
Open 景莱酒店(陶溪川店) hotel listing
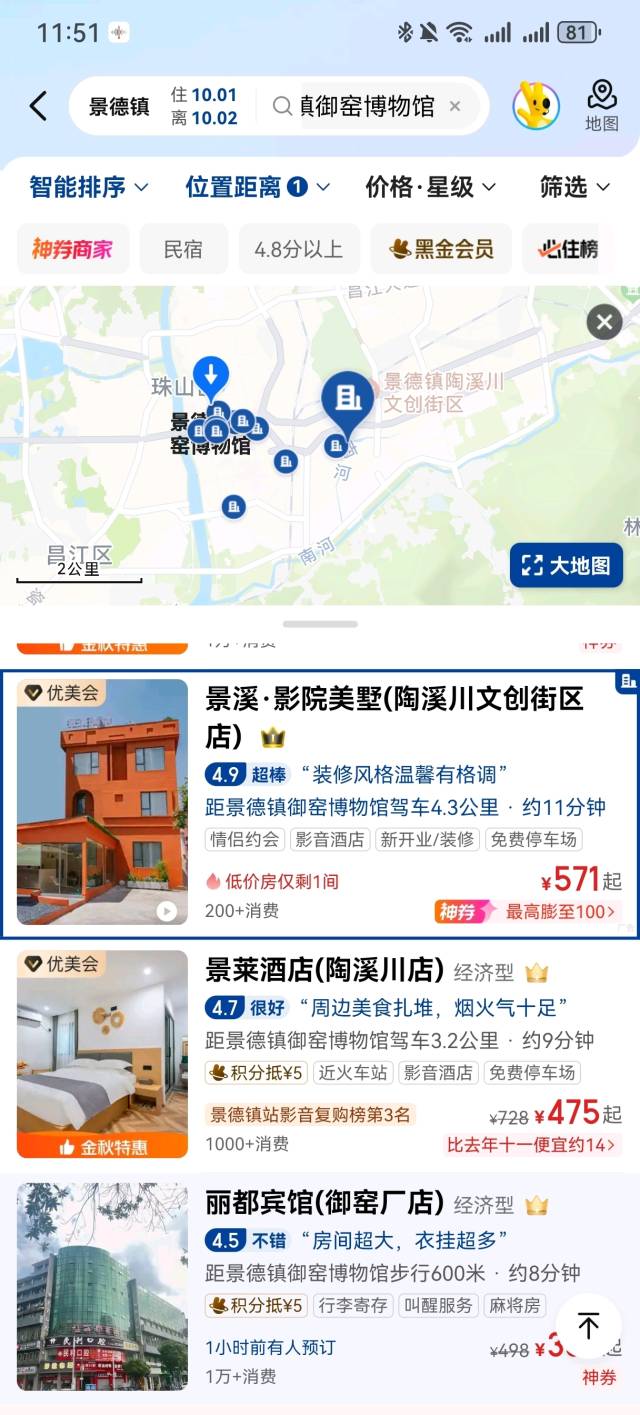[x=324, y=970]
